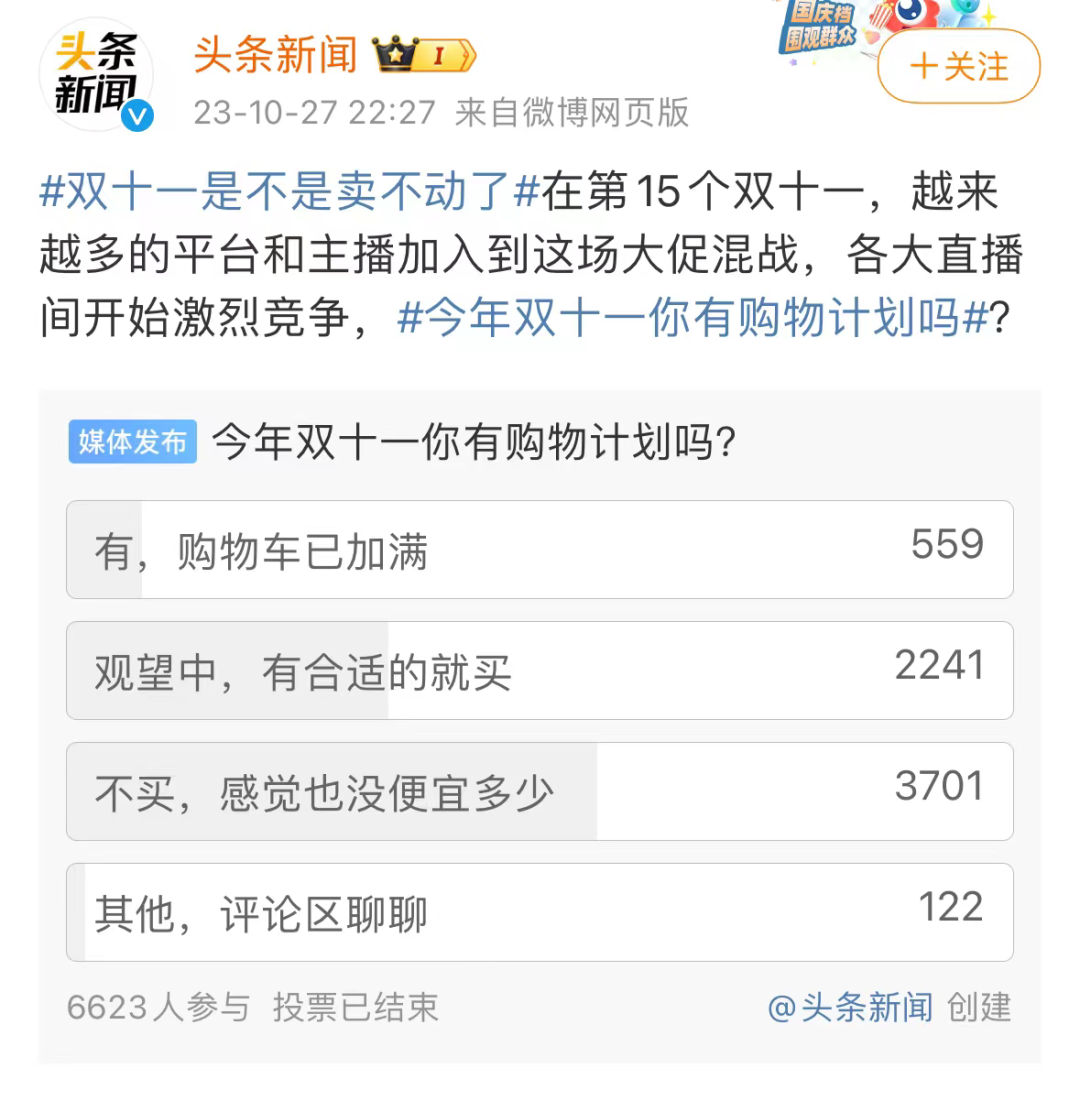This screenshot has width=1080, height=1101.
Task: Open 头条新闻 profile avatar
Action: pyautogui.click(x=96, y=73)
